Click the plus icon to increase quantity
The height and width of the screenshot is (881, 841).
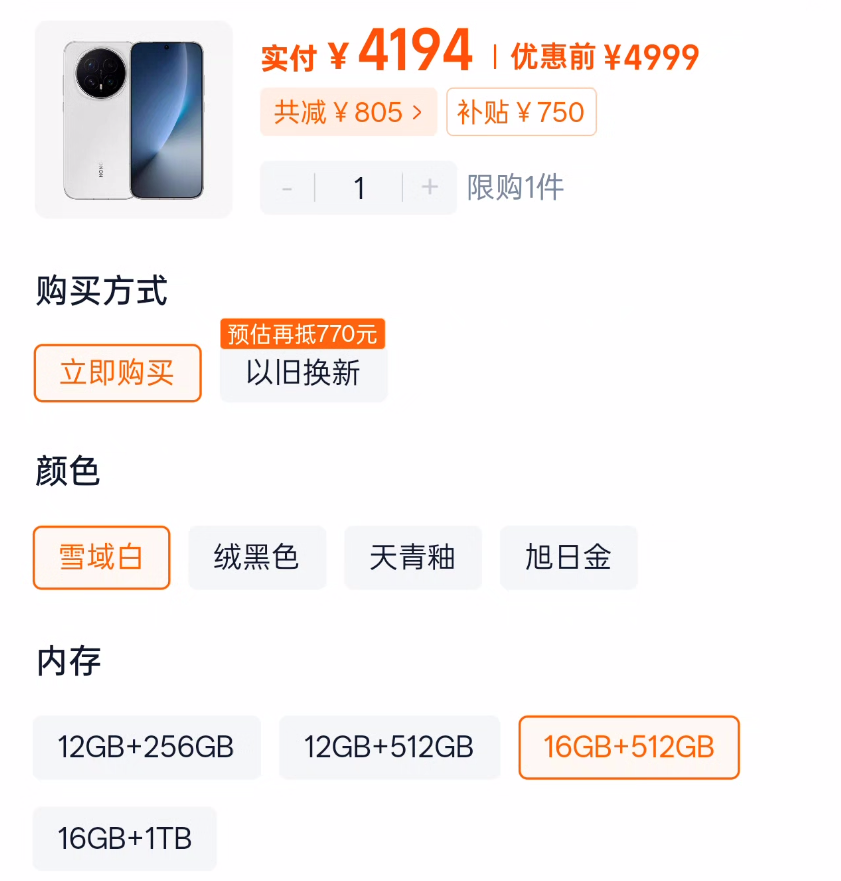(x=430, y=188)
